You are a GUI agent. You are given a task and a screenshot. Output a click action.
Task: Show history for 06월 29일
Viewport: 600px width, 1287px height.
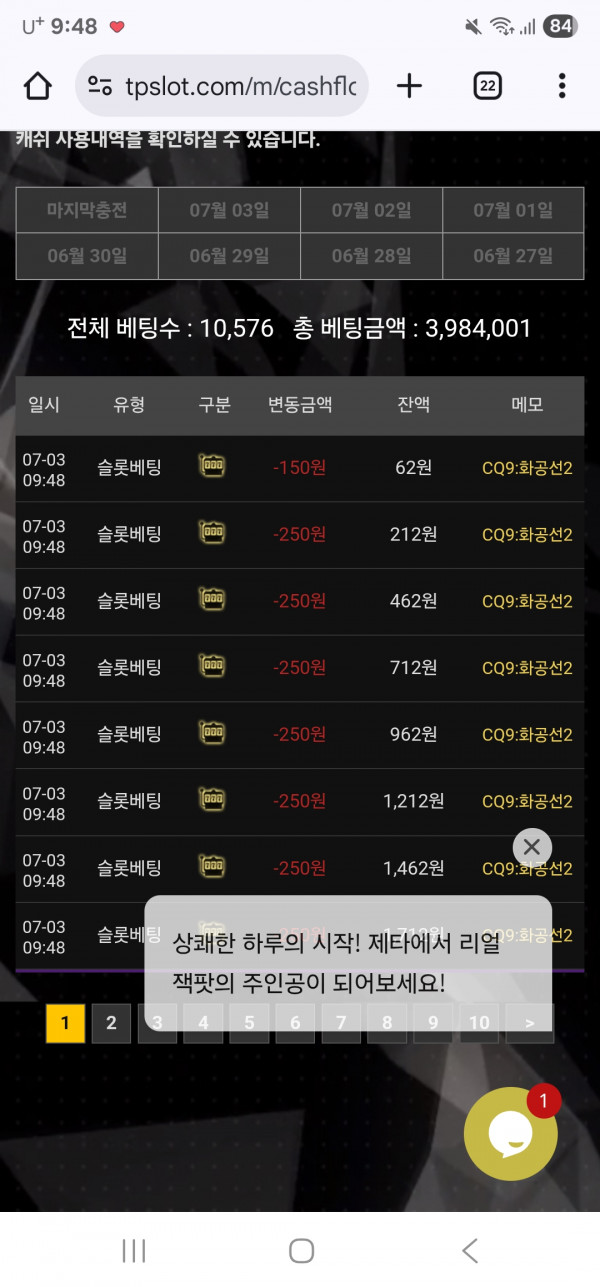click(x=229, y=256)
